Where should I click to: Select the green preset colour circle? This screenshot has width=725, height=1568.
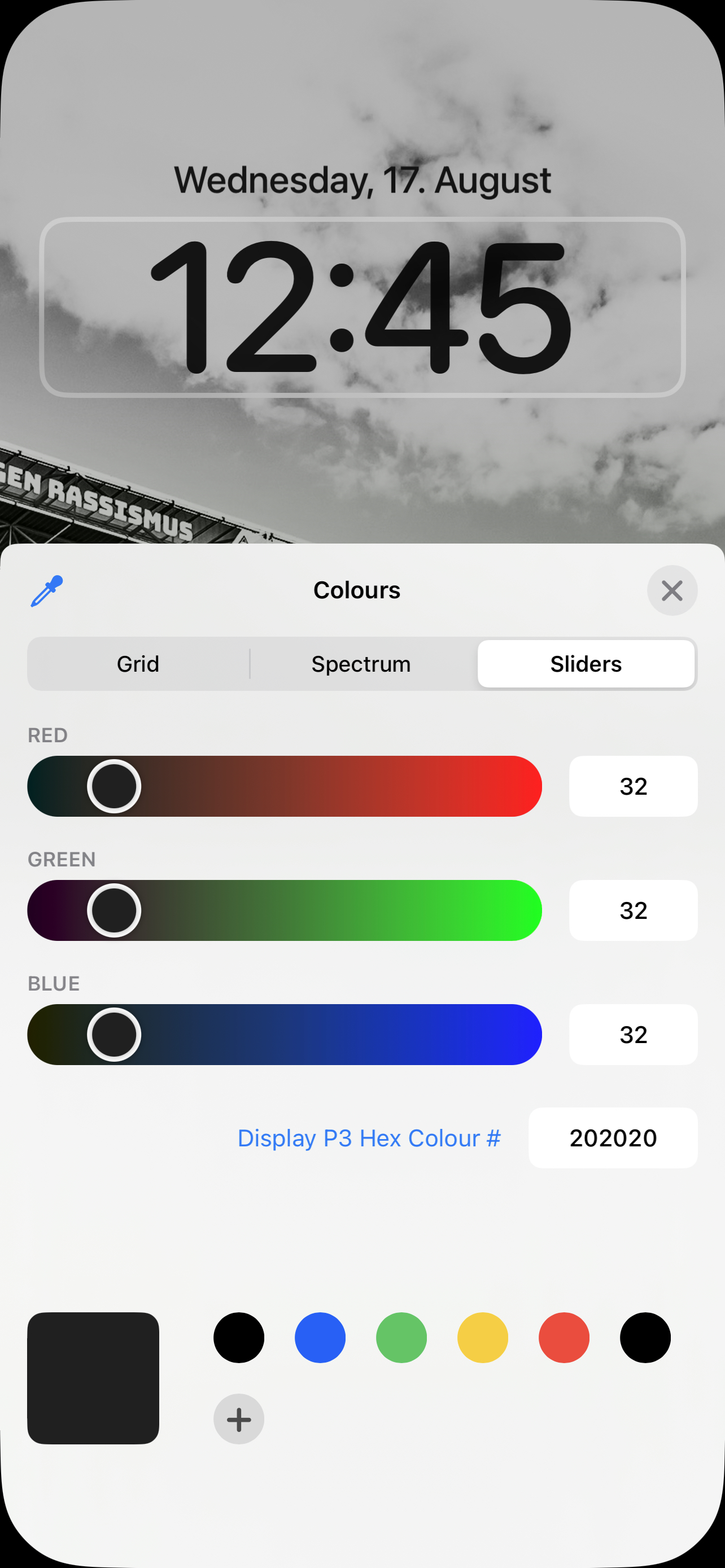(401, 1337)
